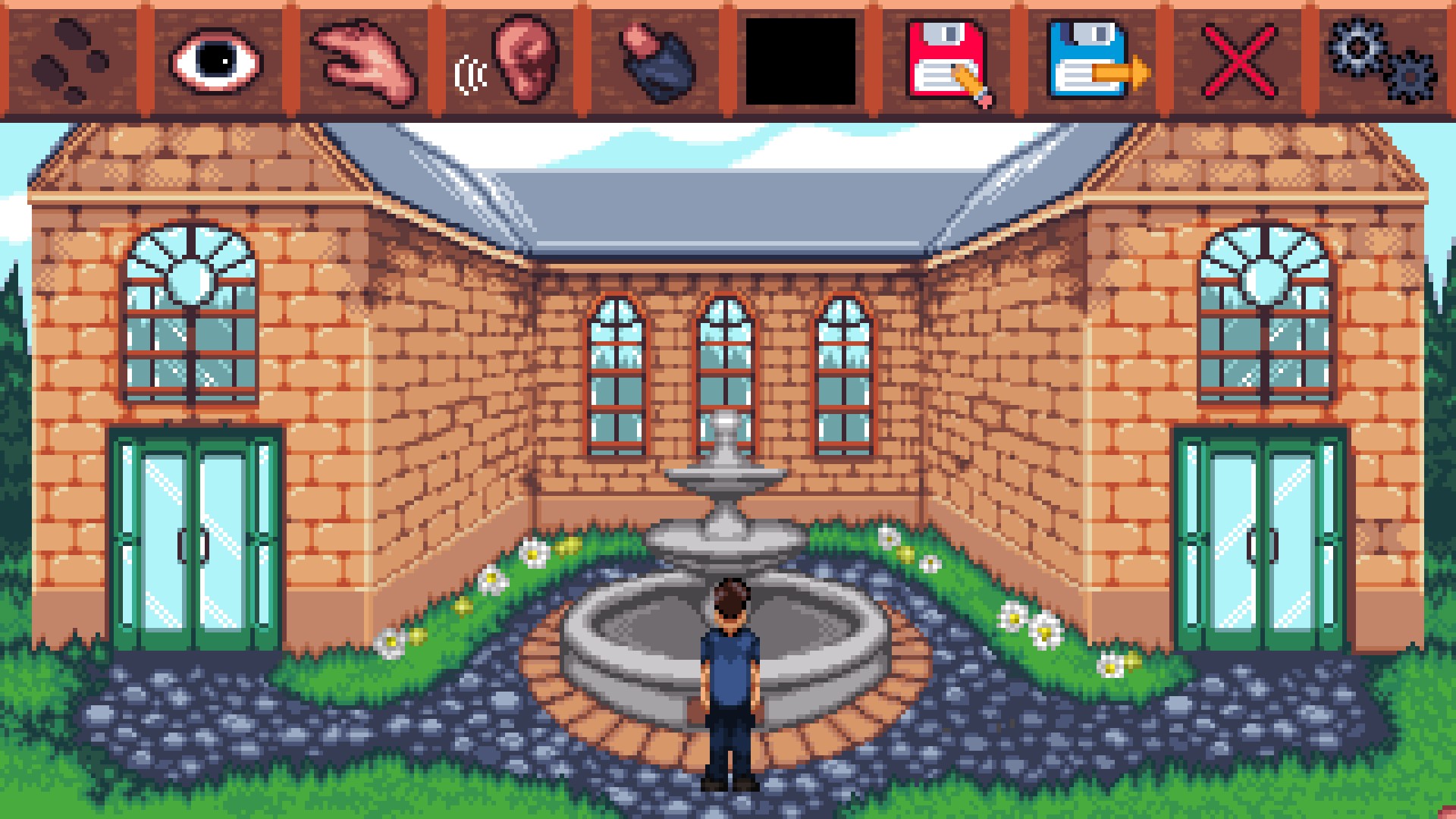The image size is (1456, 819).
Task: Select the walk footprints action
Action: pyautogui.click(x=71, y=61)
